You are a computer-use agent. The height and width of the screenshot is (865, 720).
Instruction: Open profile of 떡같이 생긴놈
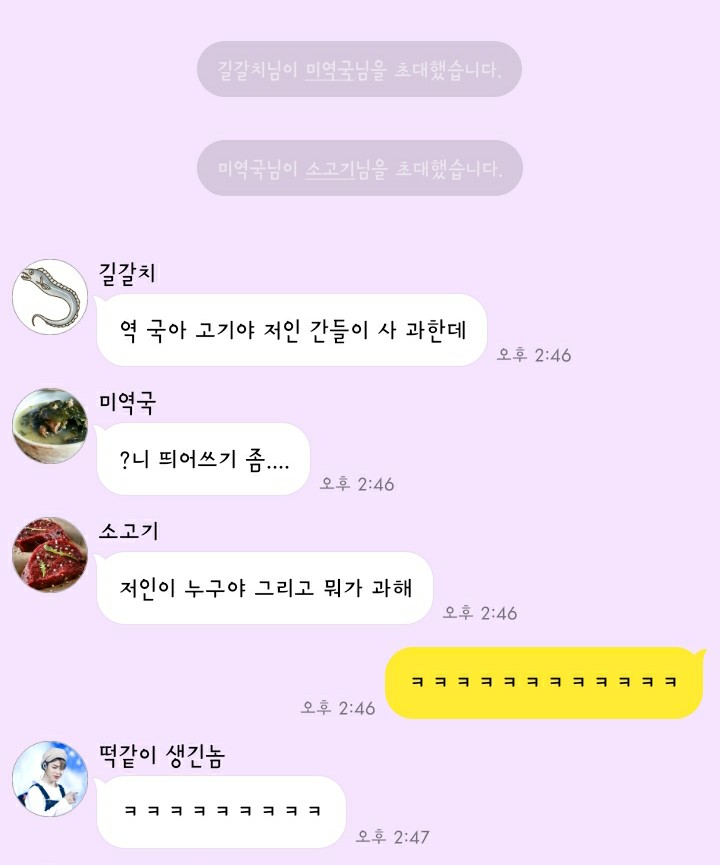tap(49, 778)
